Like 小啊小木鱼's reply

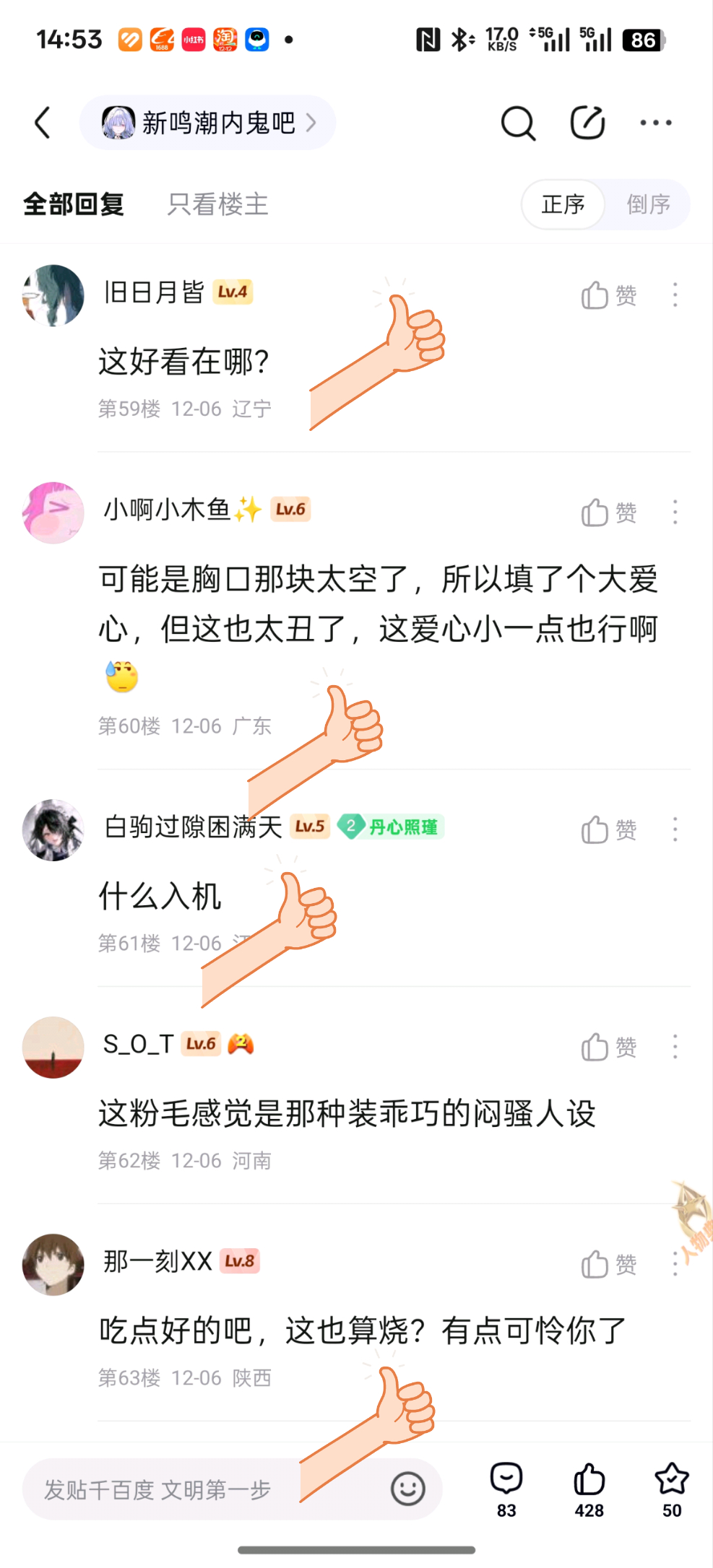coord(608,513)
